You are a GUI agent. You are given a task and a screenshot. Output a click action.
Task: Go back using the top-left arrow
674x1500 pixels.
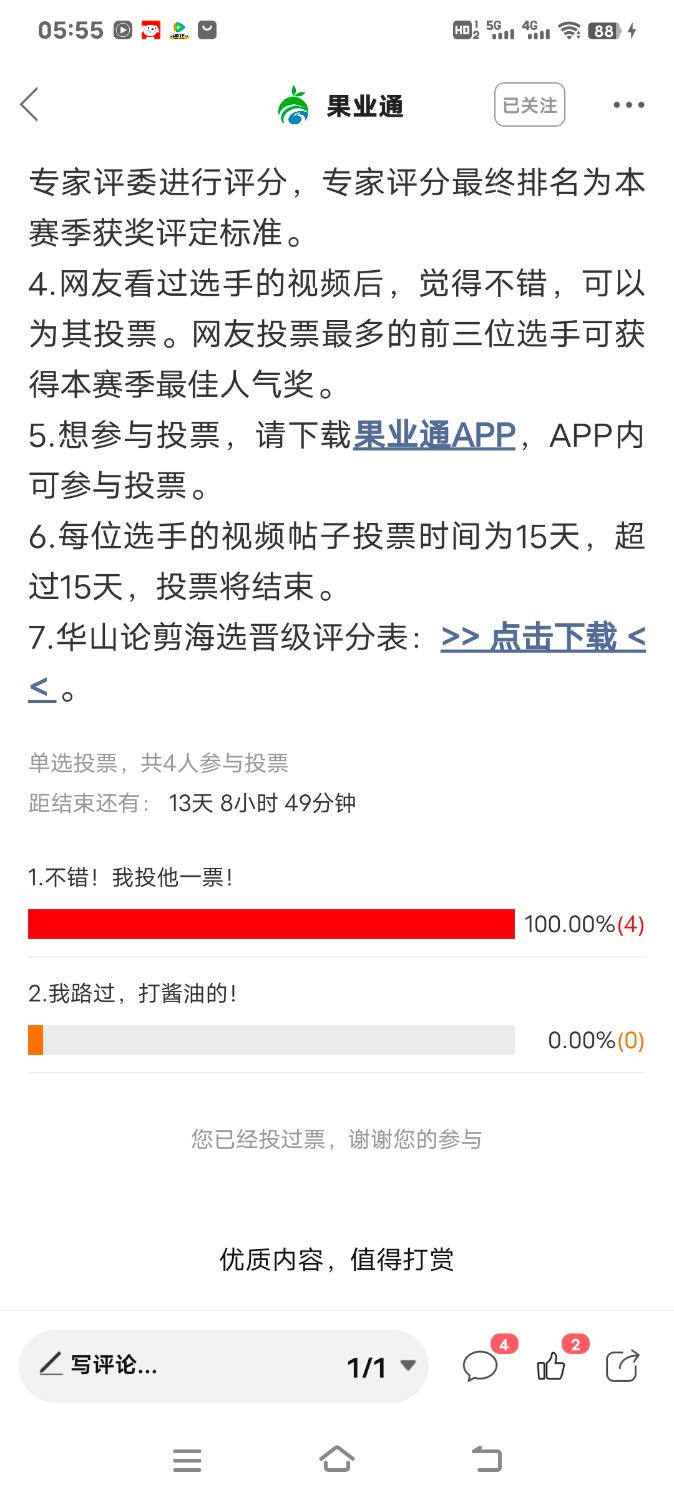pyautogui.click(x=30, y=105)
